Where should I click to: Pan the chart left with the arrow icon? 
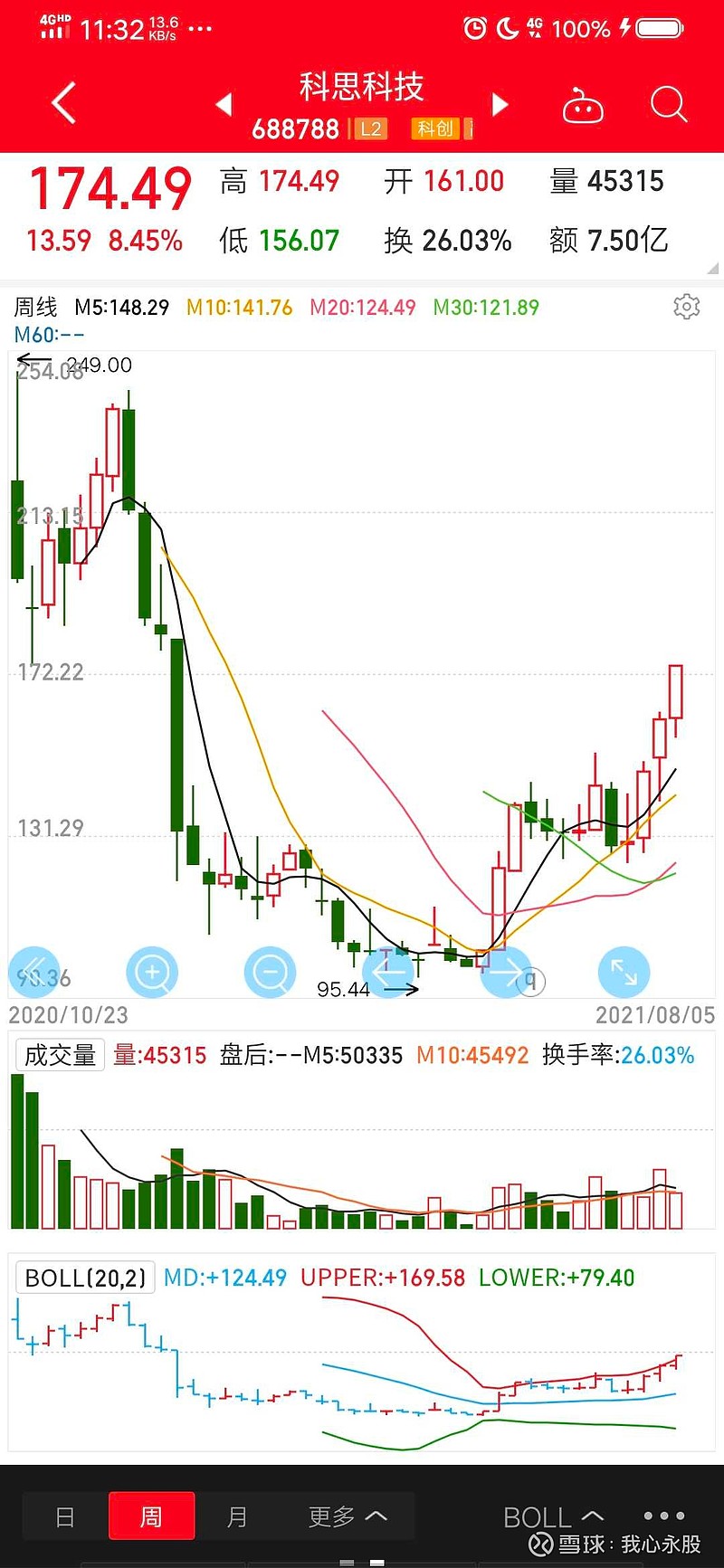pyautogui.click(x=387, y=972)
